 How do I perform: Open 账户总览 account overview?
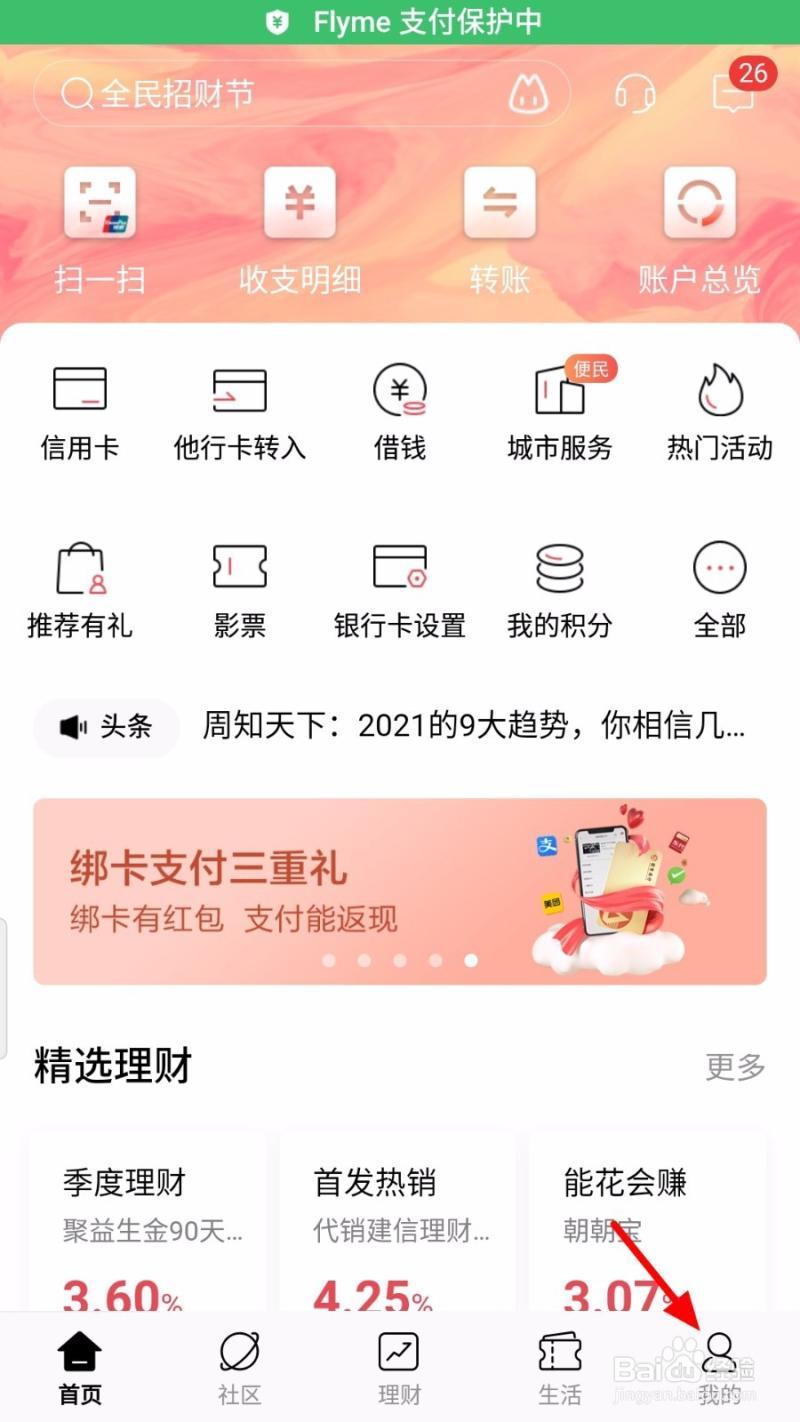click(699, 232)
